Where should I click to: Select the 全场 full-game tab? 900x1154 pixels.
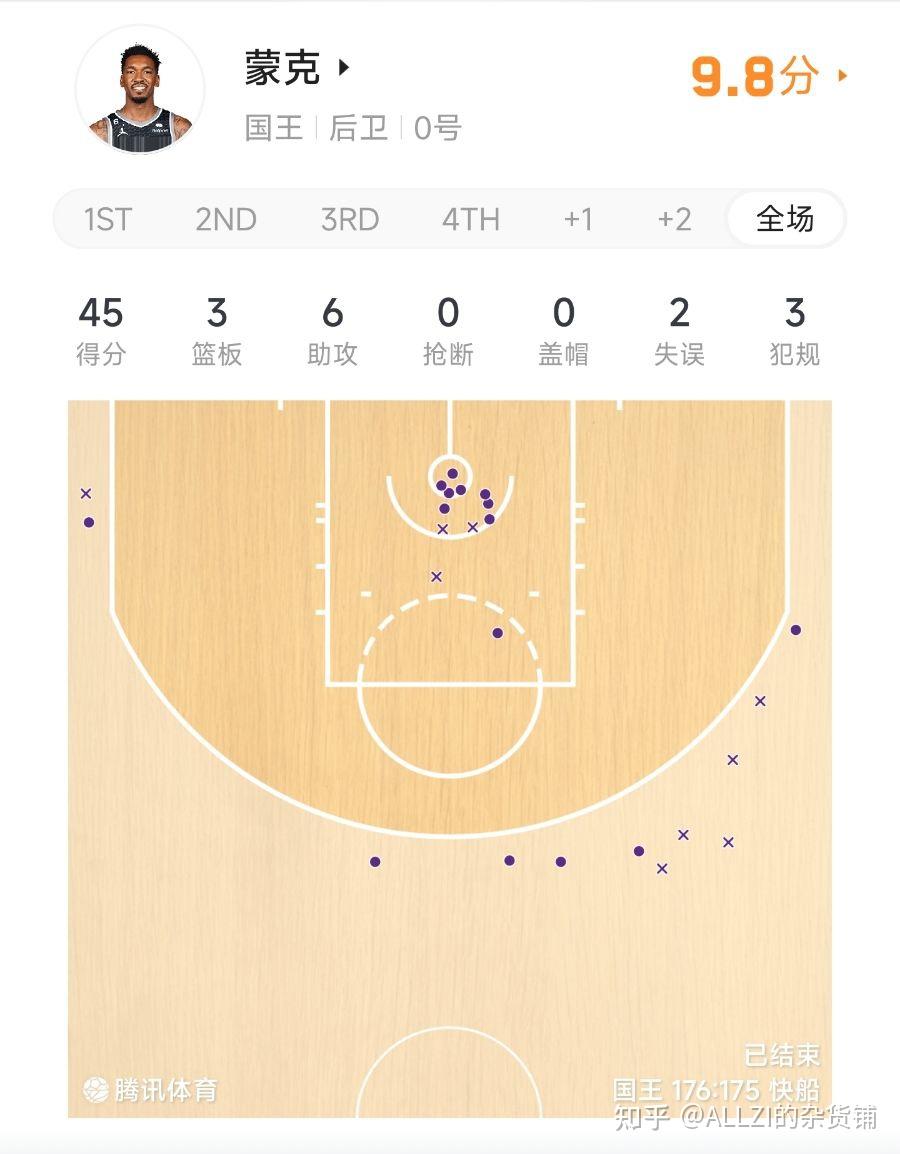785,218
